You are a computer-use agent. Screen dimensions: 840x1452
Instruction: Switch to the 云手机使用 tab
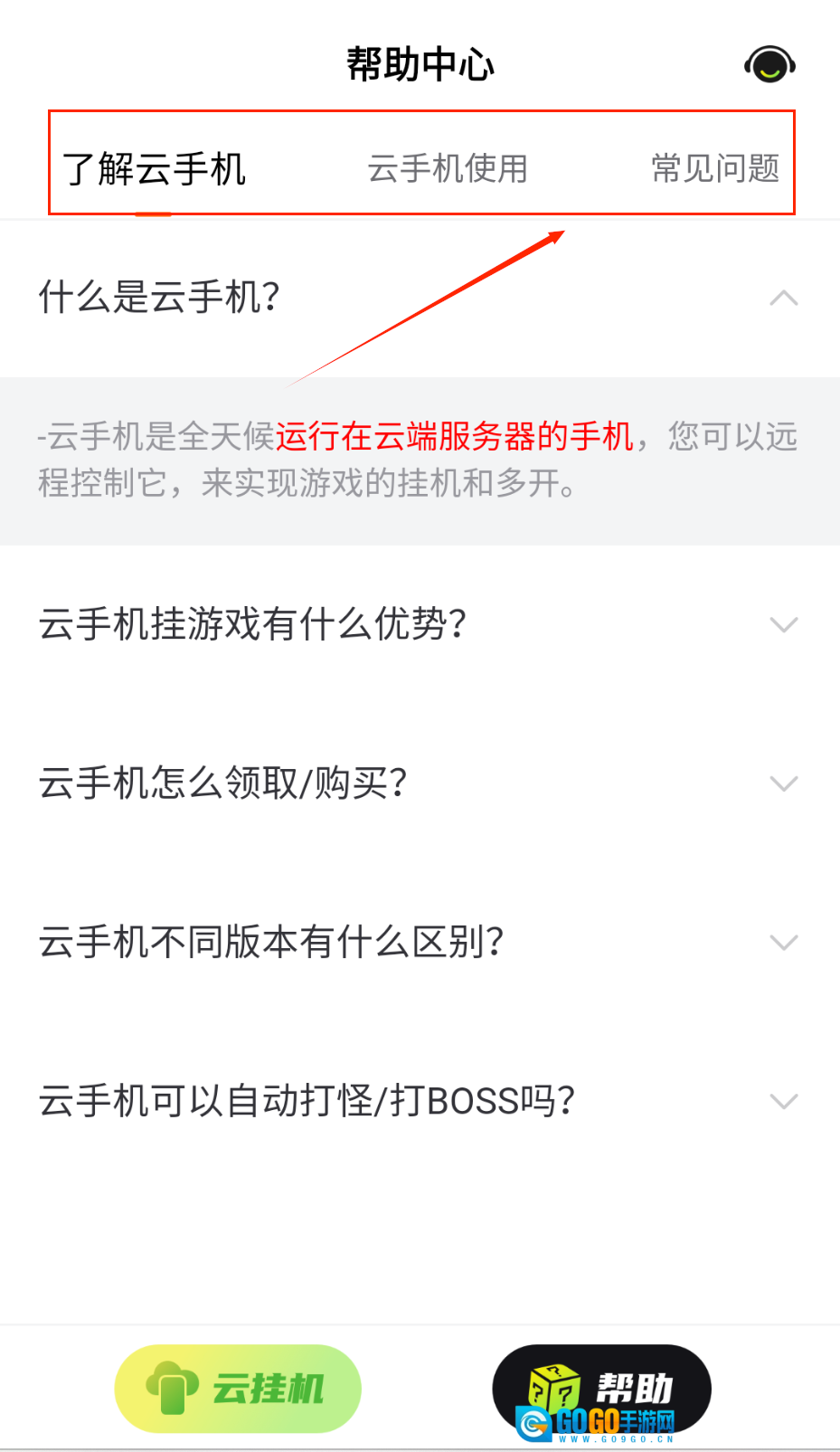pos(448,169)
